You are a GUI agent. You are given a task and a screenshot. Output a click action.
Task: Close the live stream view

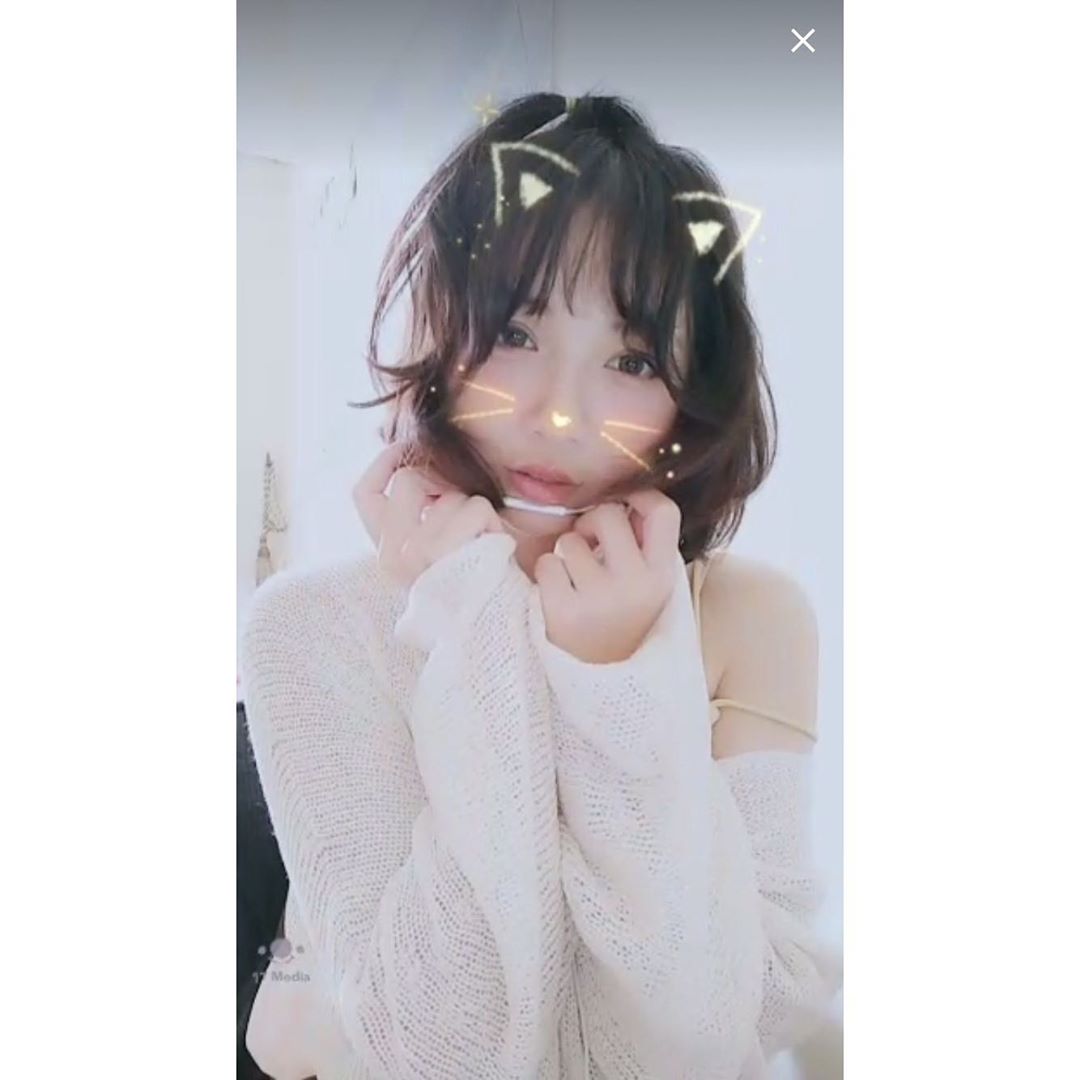point(802,41)
